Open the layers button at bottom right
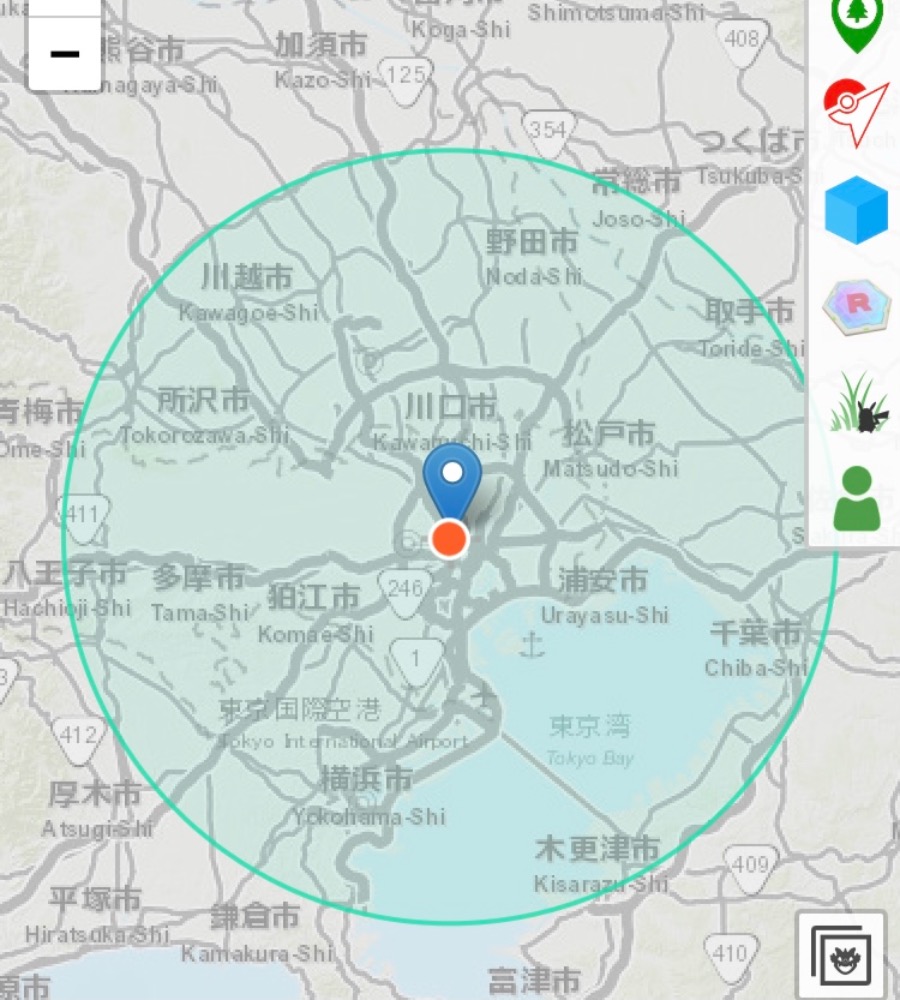The width and height of the screenshot is (900, 1000). (840, 955)
